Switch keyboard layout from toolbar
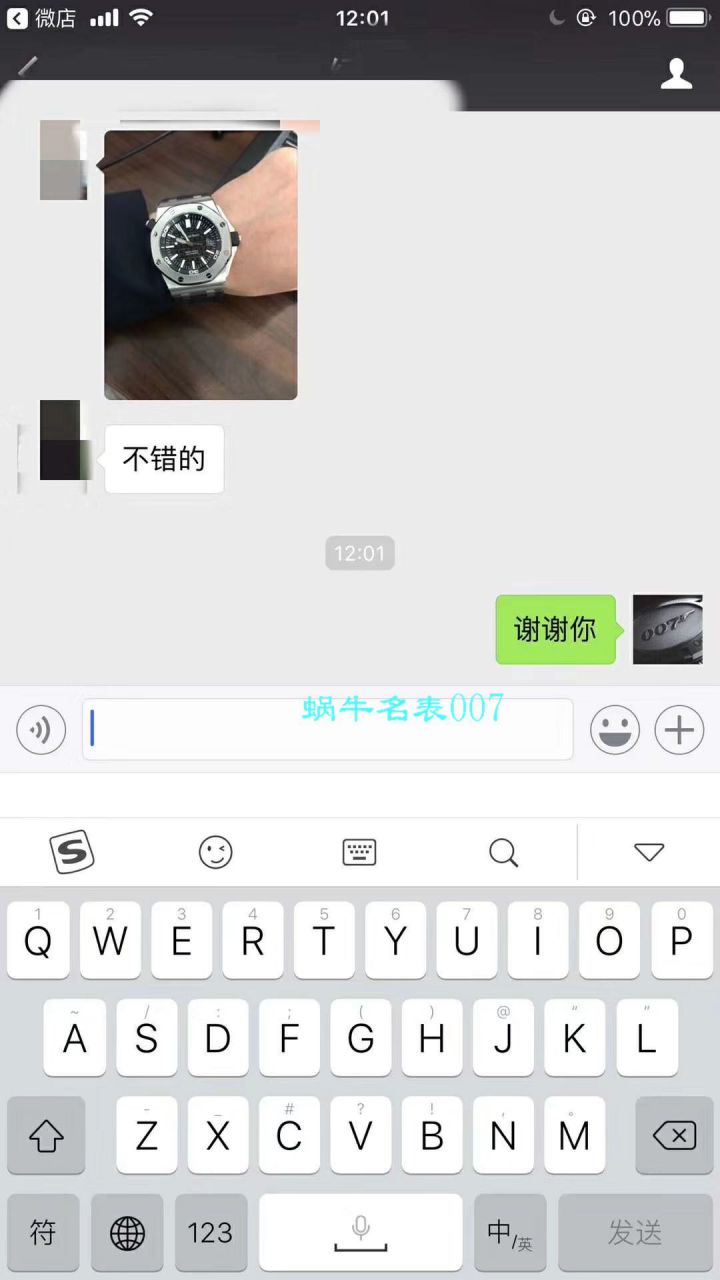The image size is (720, 1280). (x=359, y=852)
